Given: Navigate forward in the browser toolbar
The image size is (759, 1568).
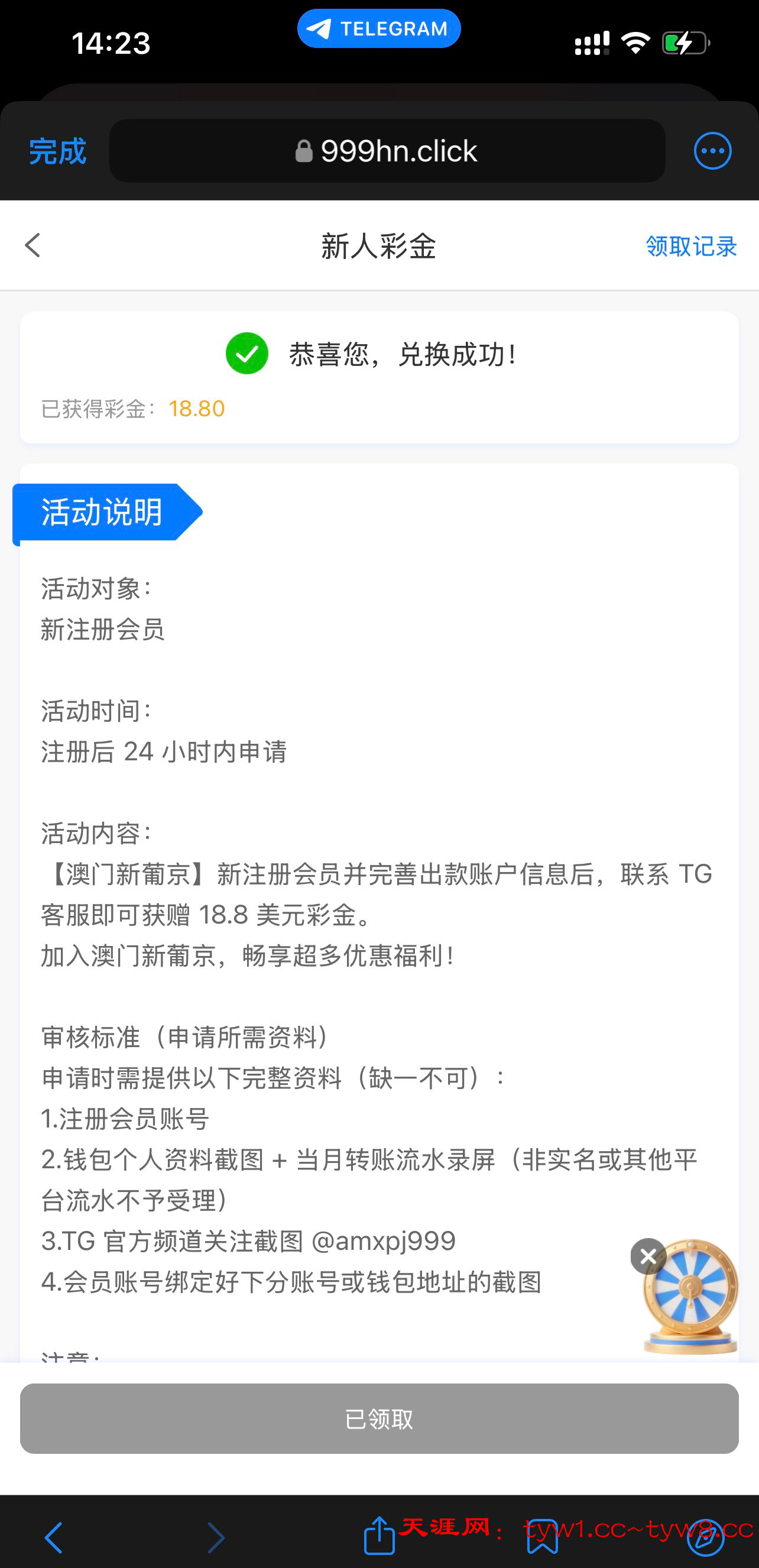Looking at the screenshot, I should point(216,1538).
